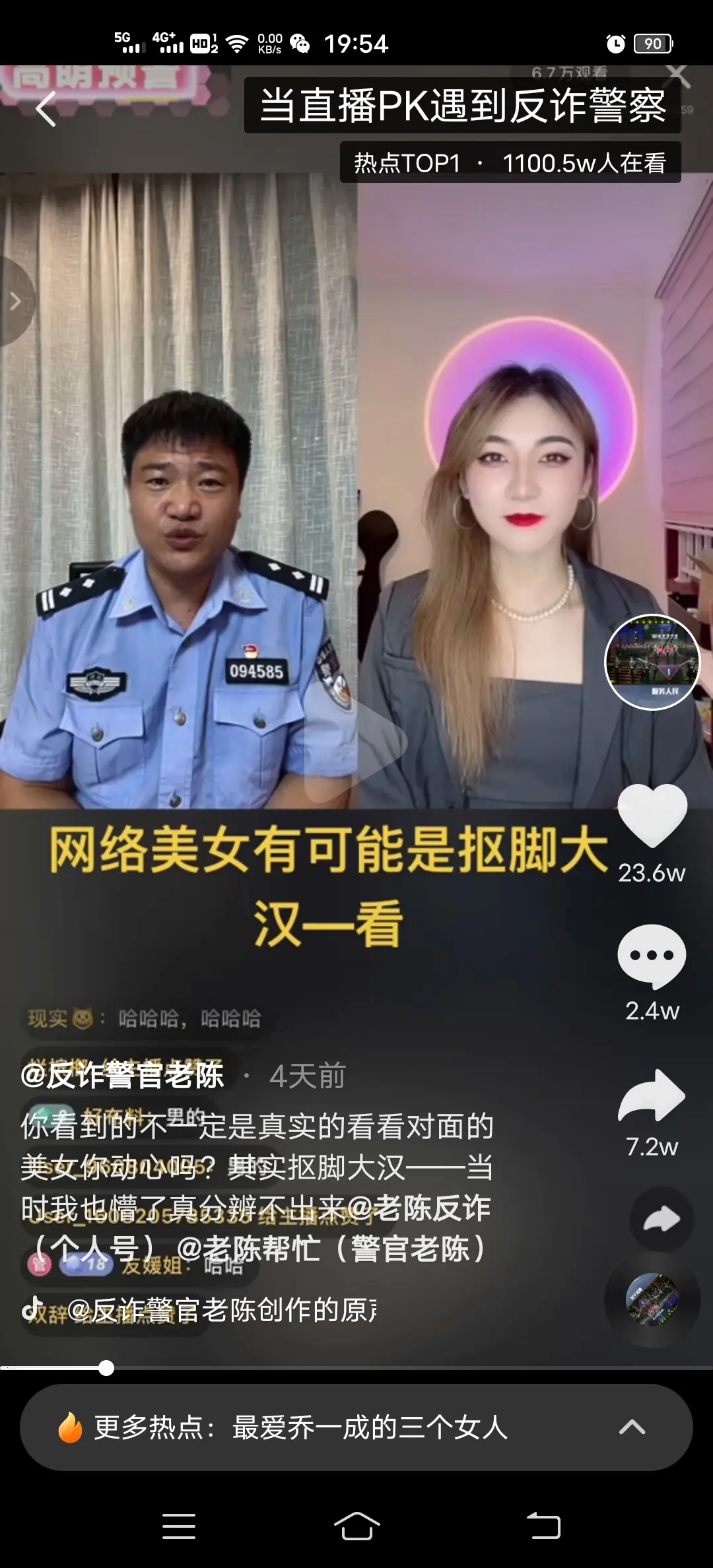Screen dimensions: 713x1568
Task: Open @反诈警官老陈 profile name
Action: tap(123, 1076)
